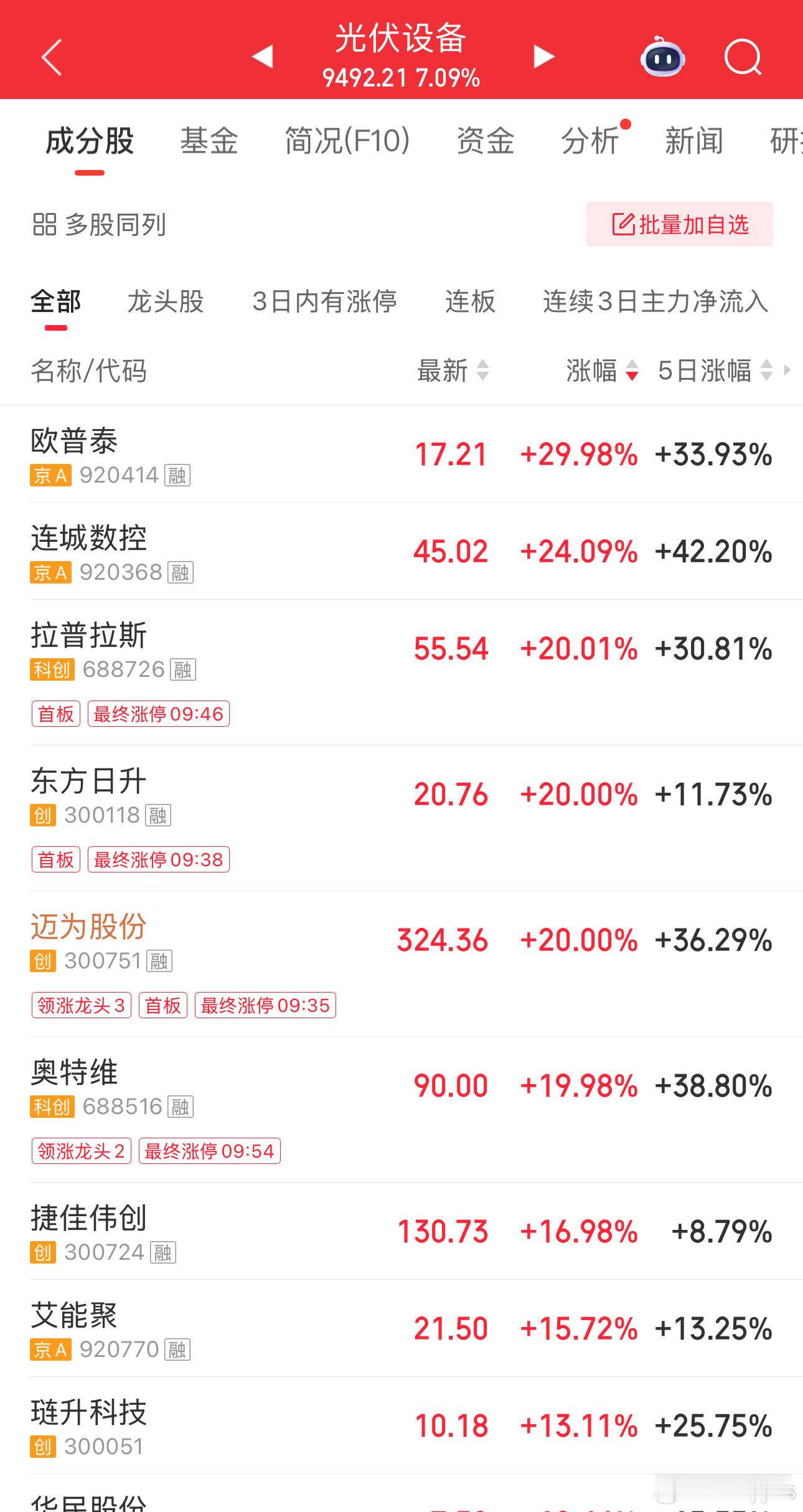Viewport: 803px width, 1512px height.
Task: Tap the 最终涨停09:46 tag of 拉普拉斯
Action: tap(159, 714)
